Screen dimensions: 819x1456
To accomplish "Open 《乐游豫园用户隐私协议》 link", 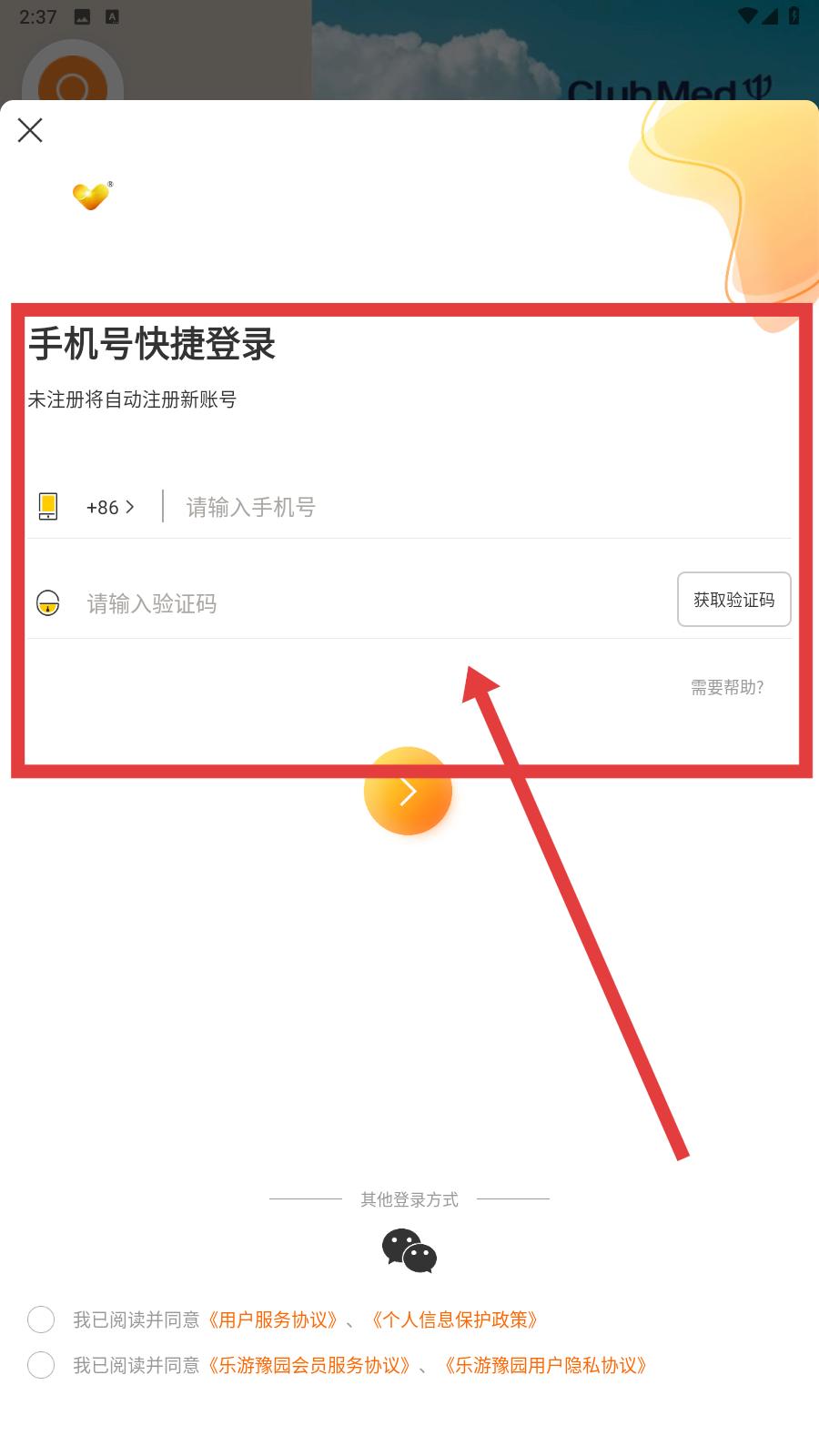I will click(x=546, y=1365).
